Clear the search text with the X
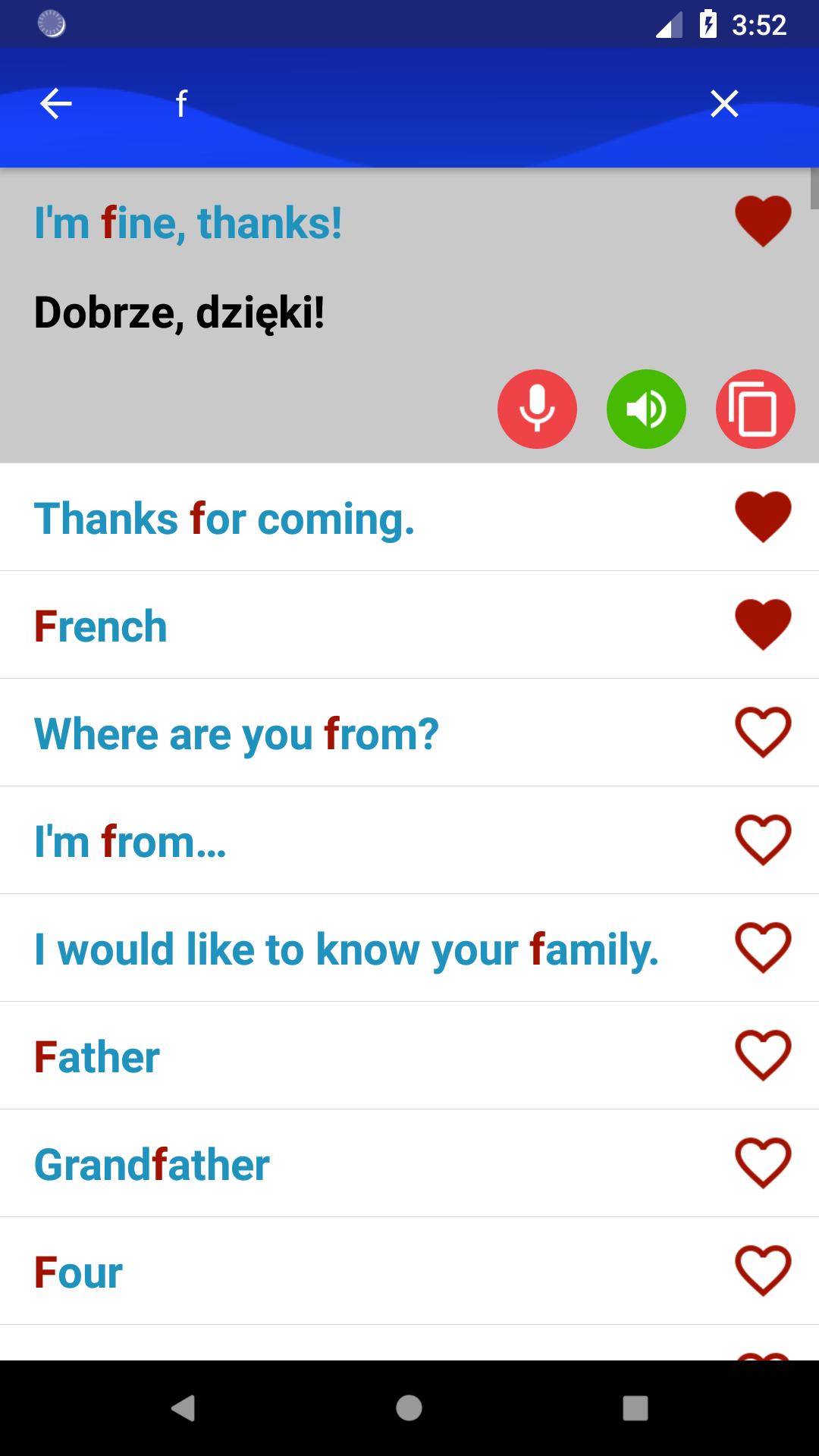 [x=724, y=104]
